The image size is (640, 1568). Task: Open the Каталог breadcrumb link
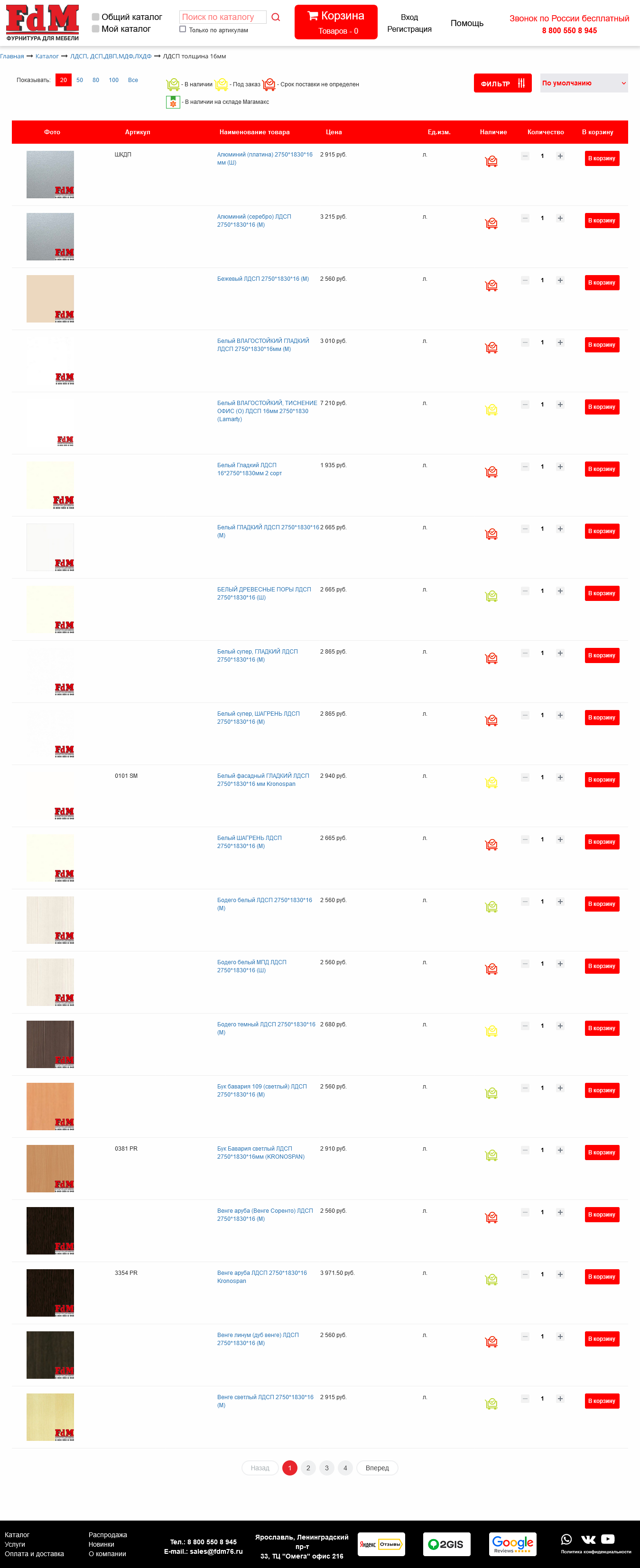(x=47, y=56)
